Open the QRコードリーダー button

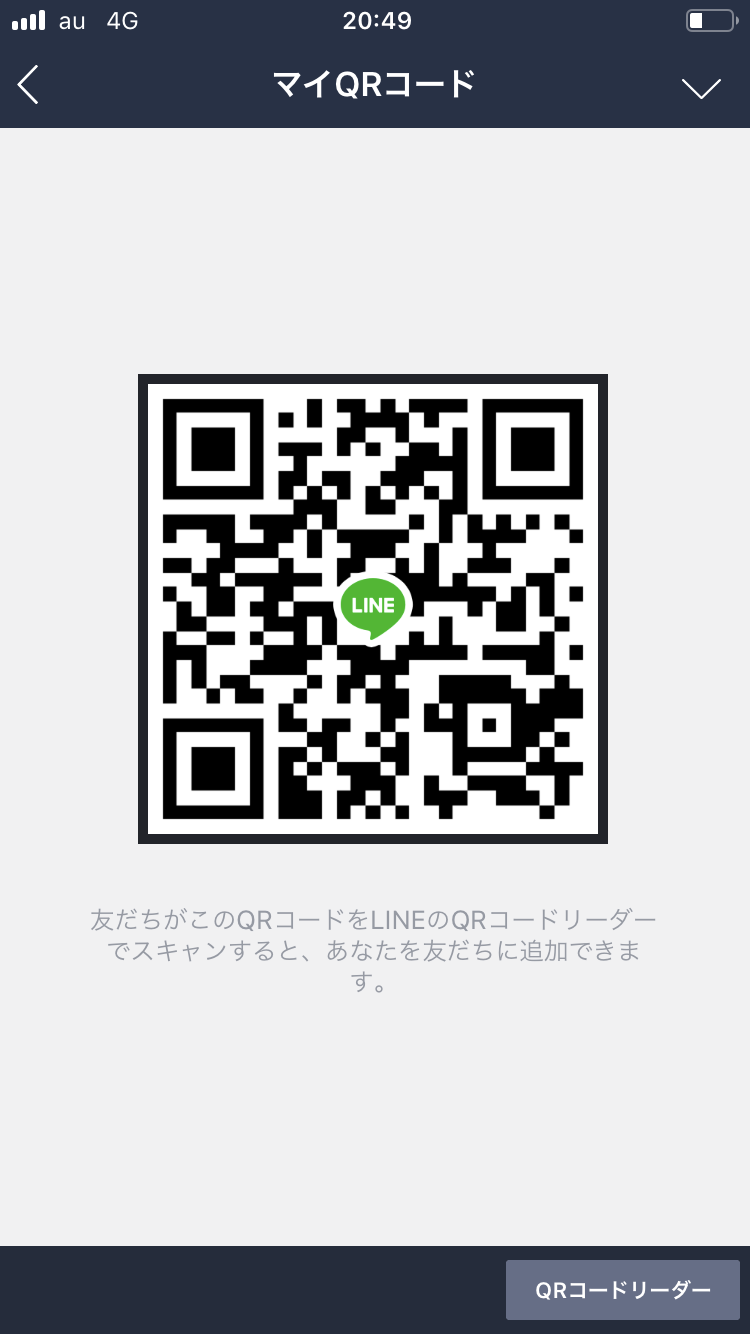(x=622, y=1290)
